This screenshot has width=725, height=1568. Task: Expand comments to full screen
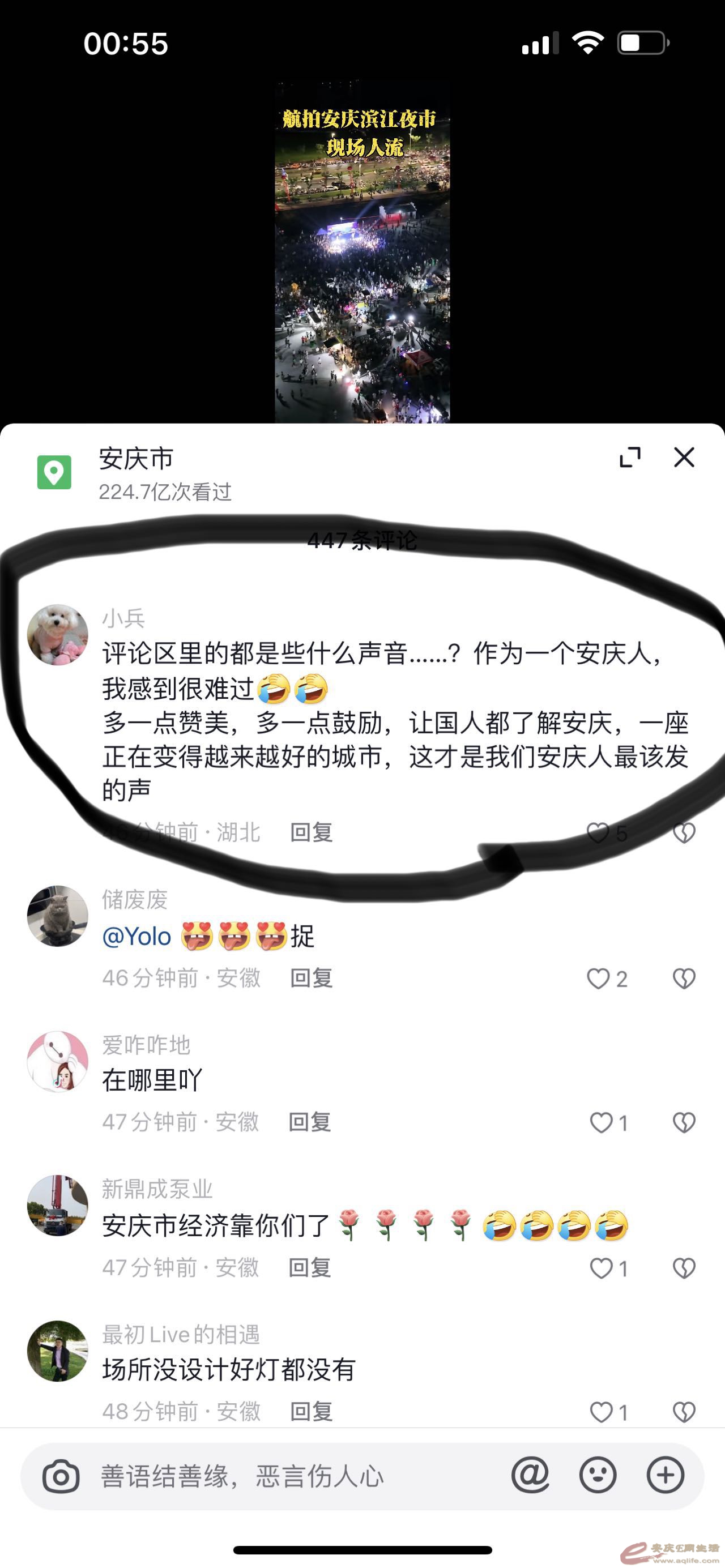click(x=629, y=457)
